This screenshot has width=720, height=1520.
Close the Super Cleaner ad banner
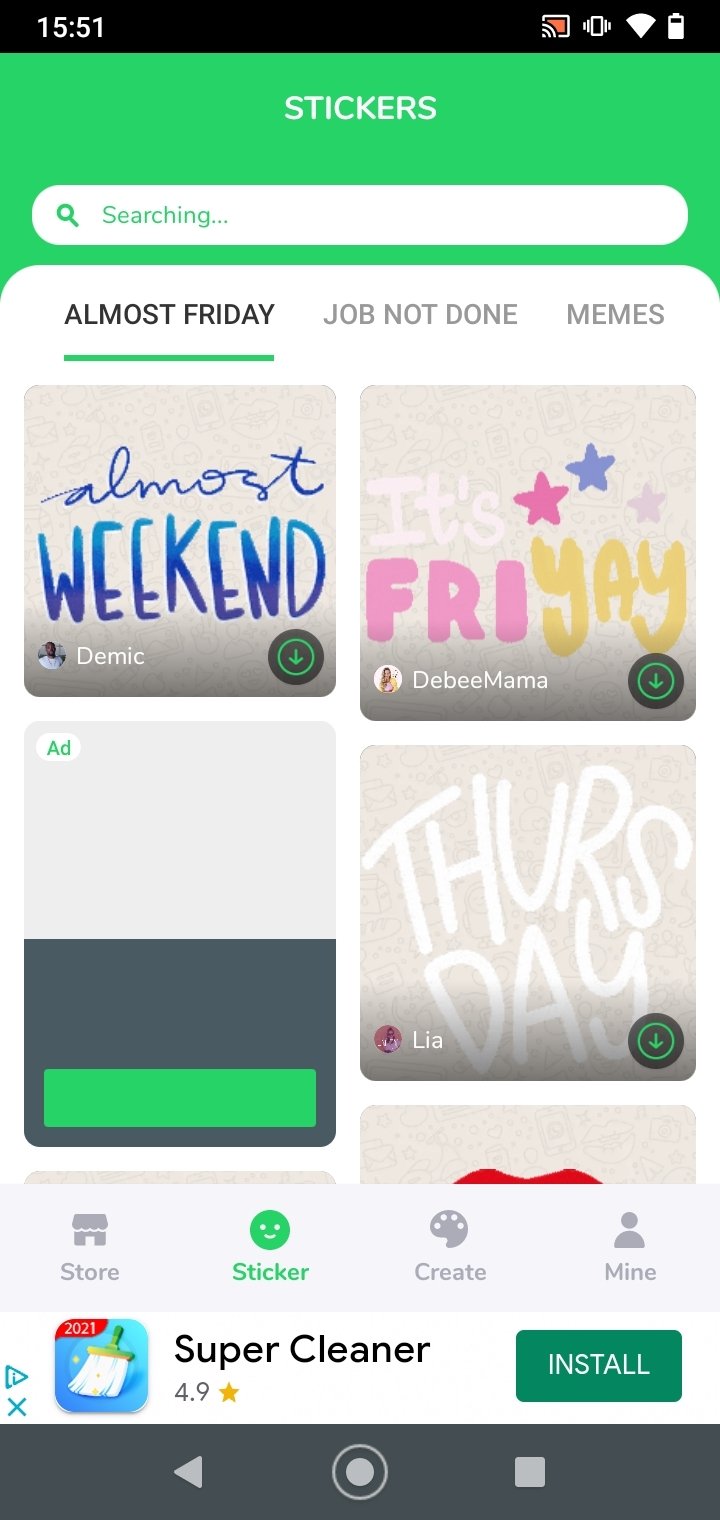point(17,1406)
